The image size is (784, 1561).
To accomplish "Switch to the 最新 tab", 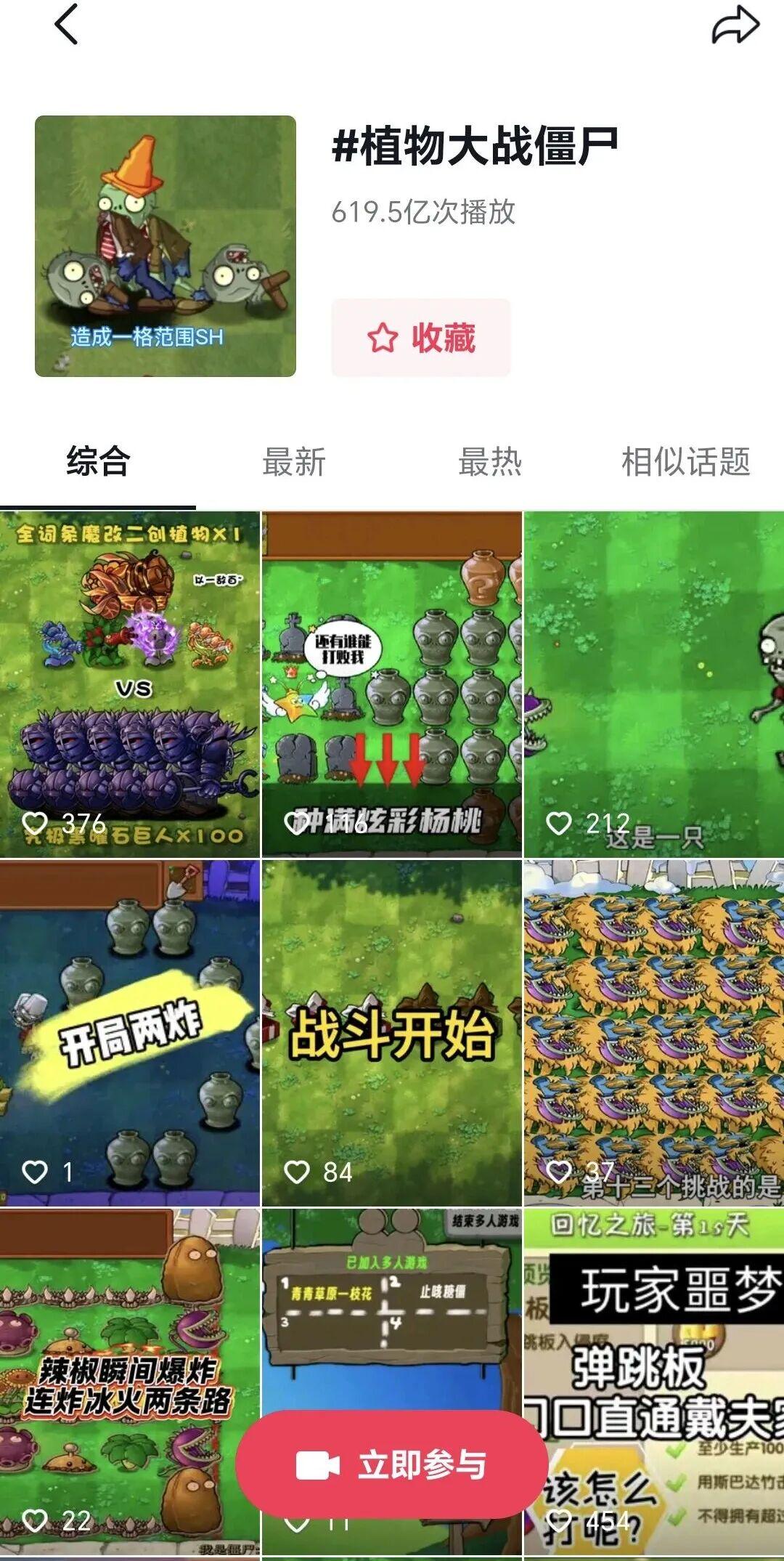I will [294, 462].
